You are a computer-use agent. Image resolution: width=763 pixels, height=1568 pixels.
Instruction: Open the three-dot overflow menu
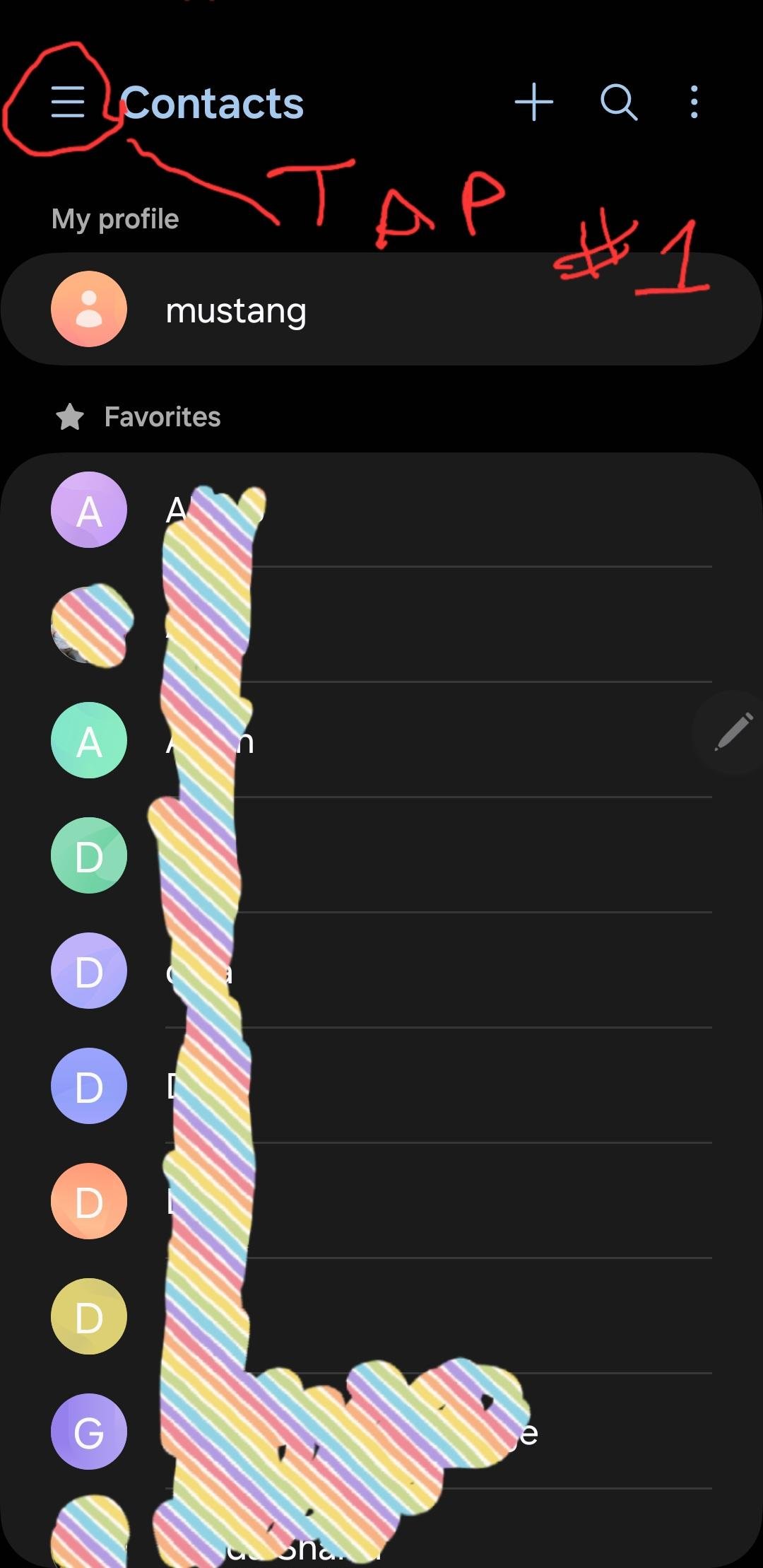(694, 103)
